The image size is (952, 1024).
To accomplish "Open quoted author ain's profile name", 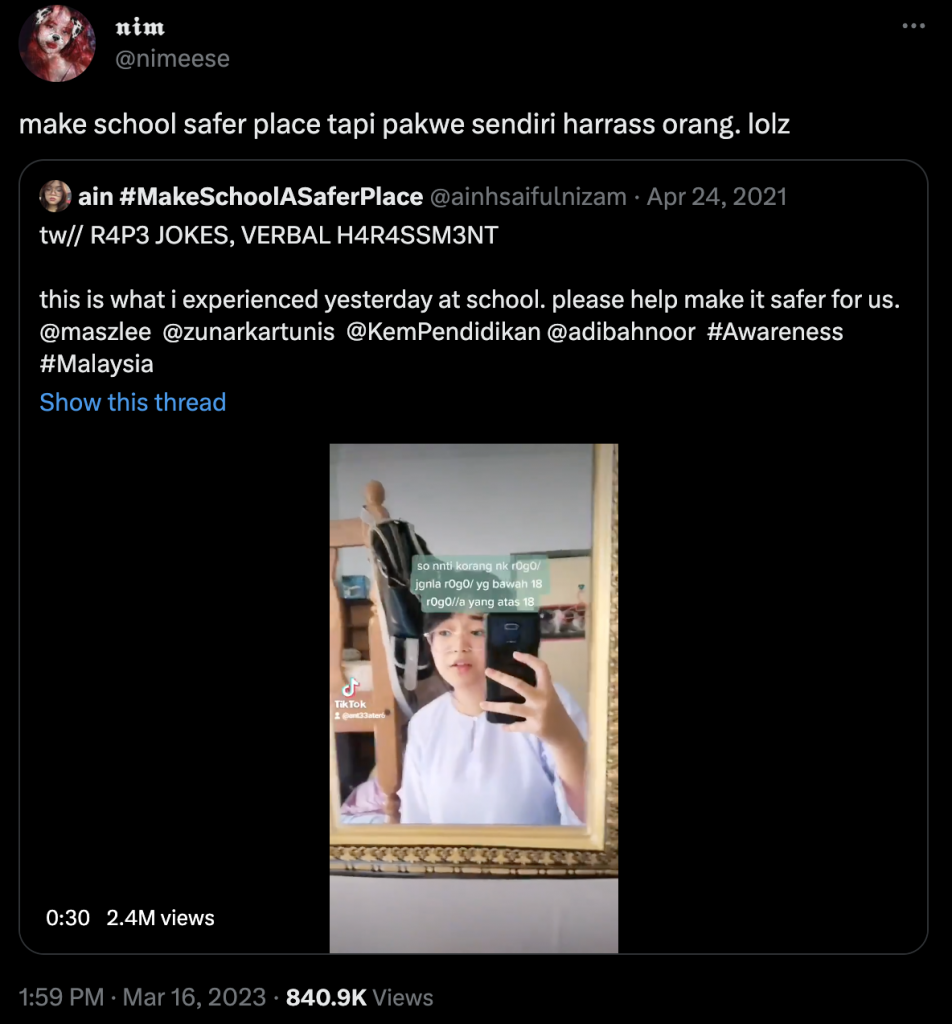I will click(x=250, y=197).
